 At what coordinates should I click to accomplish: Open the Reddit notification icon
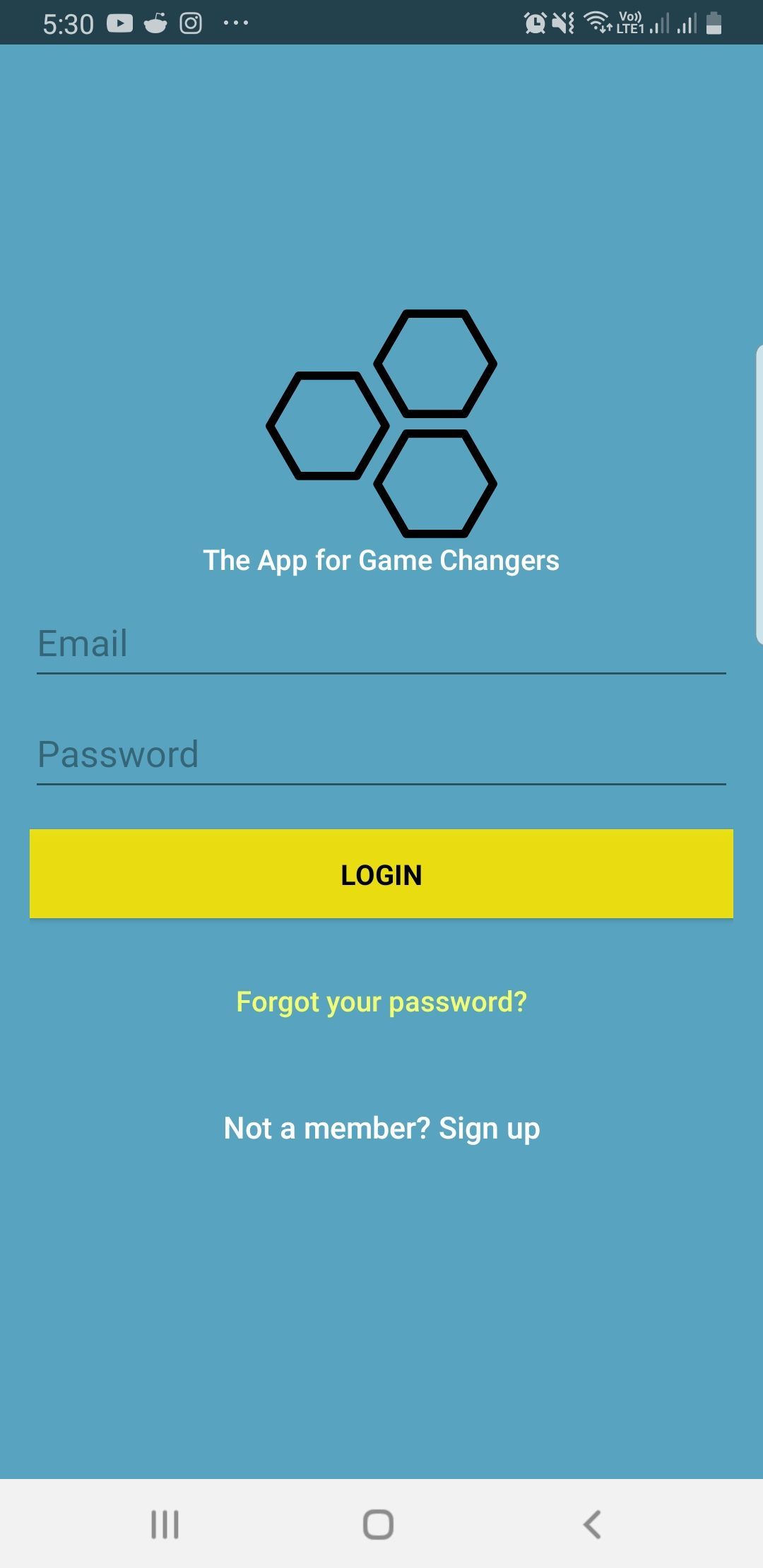155,23
